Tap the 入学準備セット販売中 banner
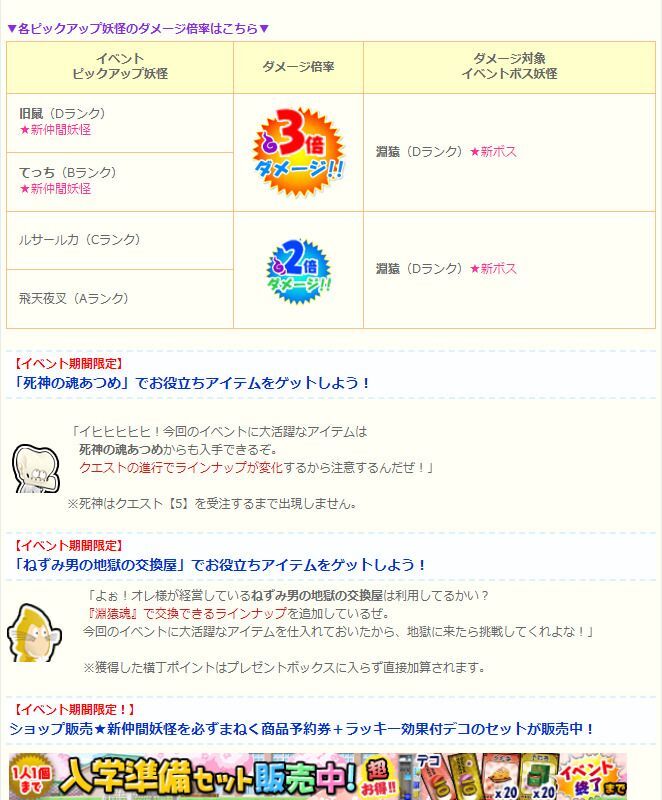This screenshot has width=662, height=800. click(x=330, y=776)
